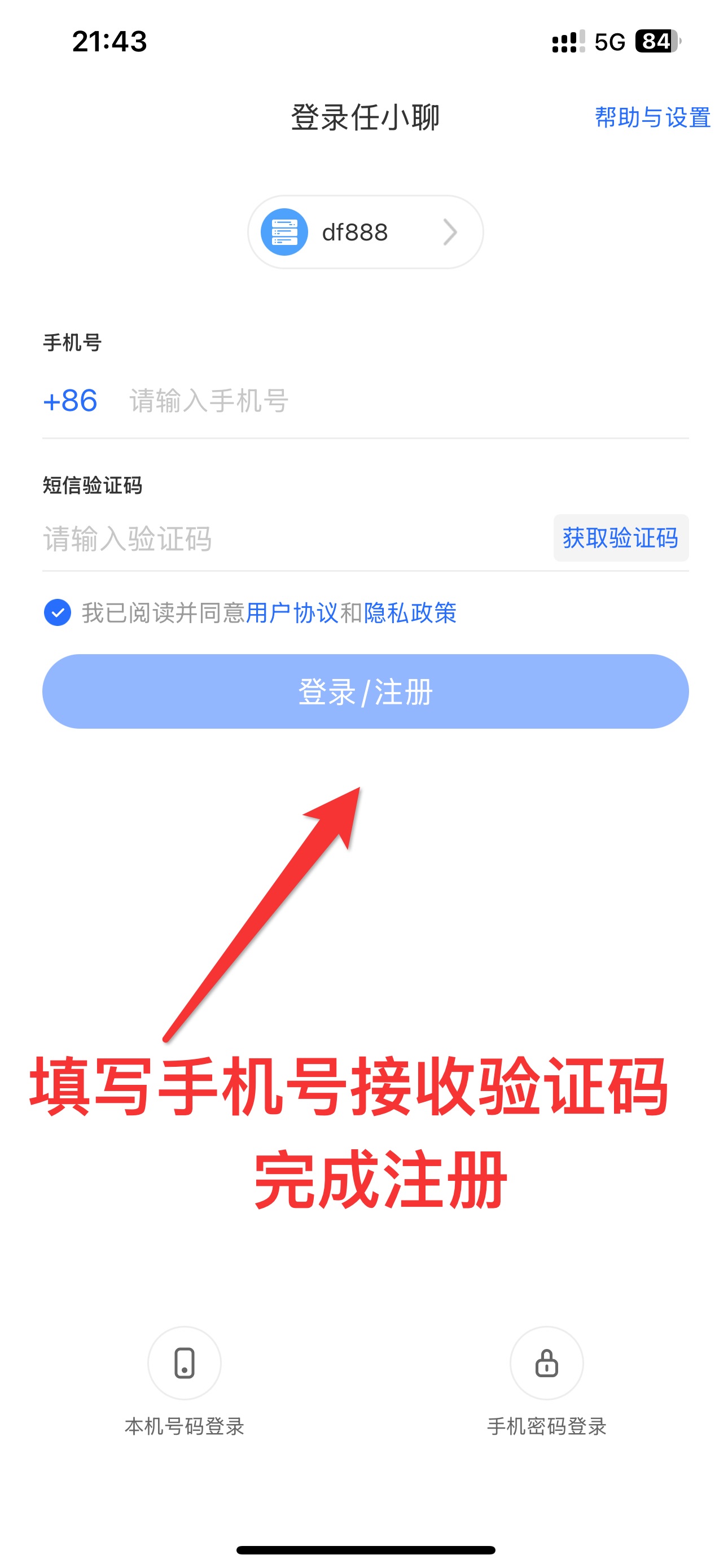Tap the 登录/注册 button
Screen dimensions: 728x1568
[x=365, y=691]
